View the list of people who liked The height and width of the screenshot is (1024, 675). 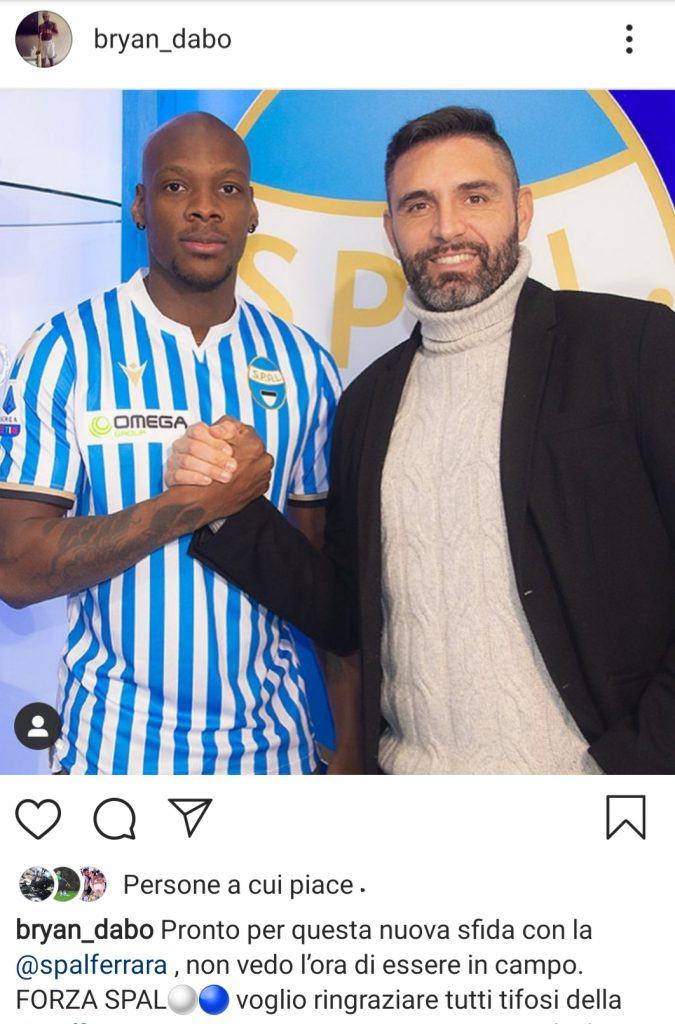[238, 885]
